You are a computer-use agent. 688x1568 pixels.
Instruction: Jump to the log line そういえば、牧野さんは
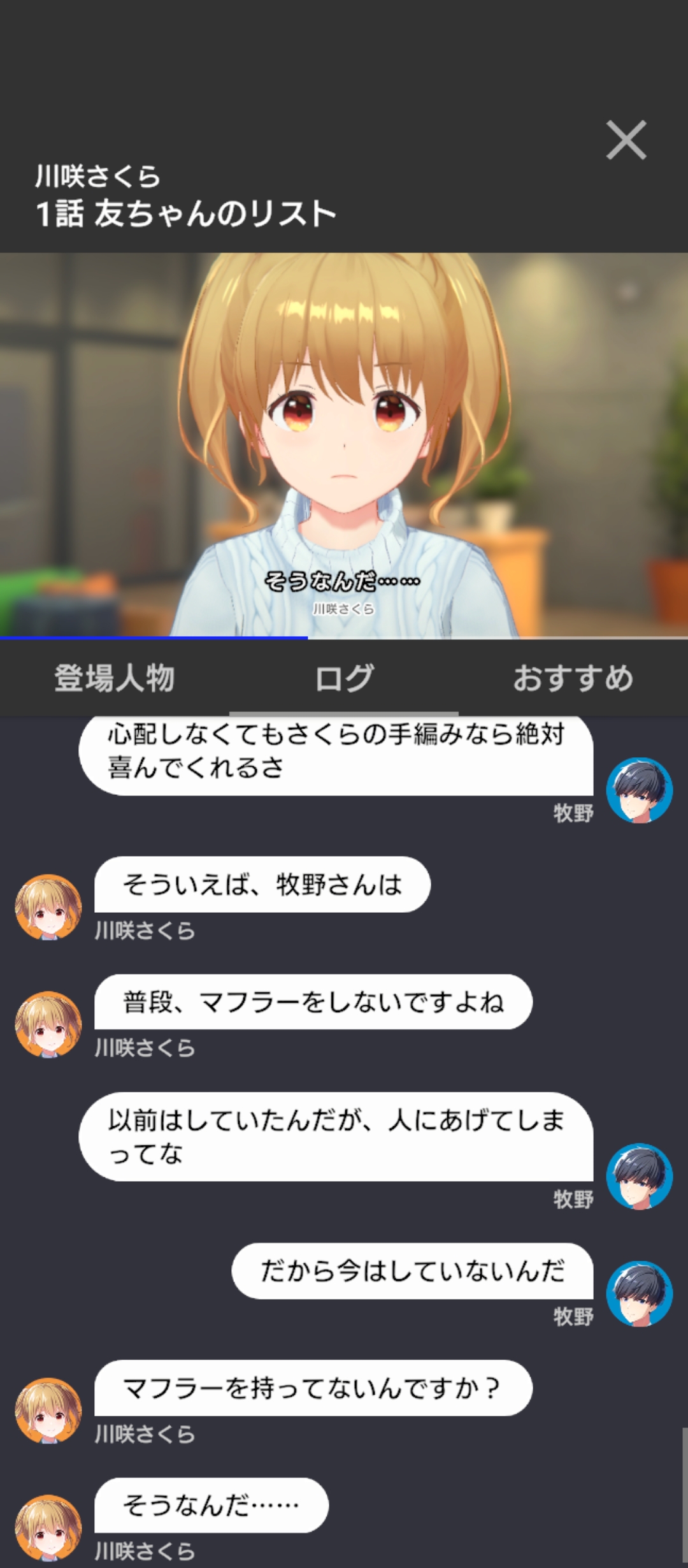(262, 885)
